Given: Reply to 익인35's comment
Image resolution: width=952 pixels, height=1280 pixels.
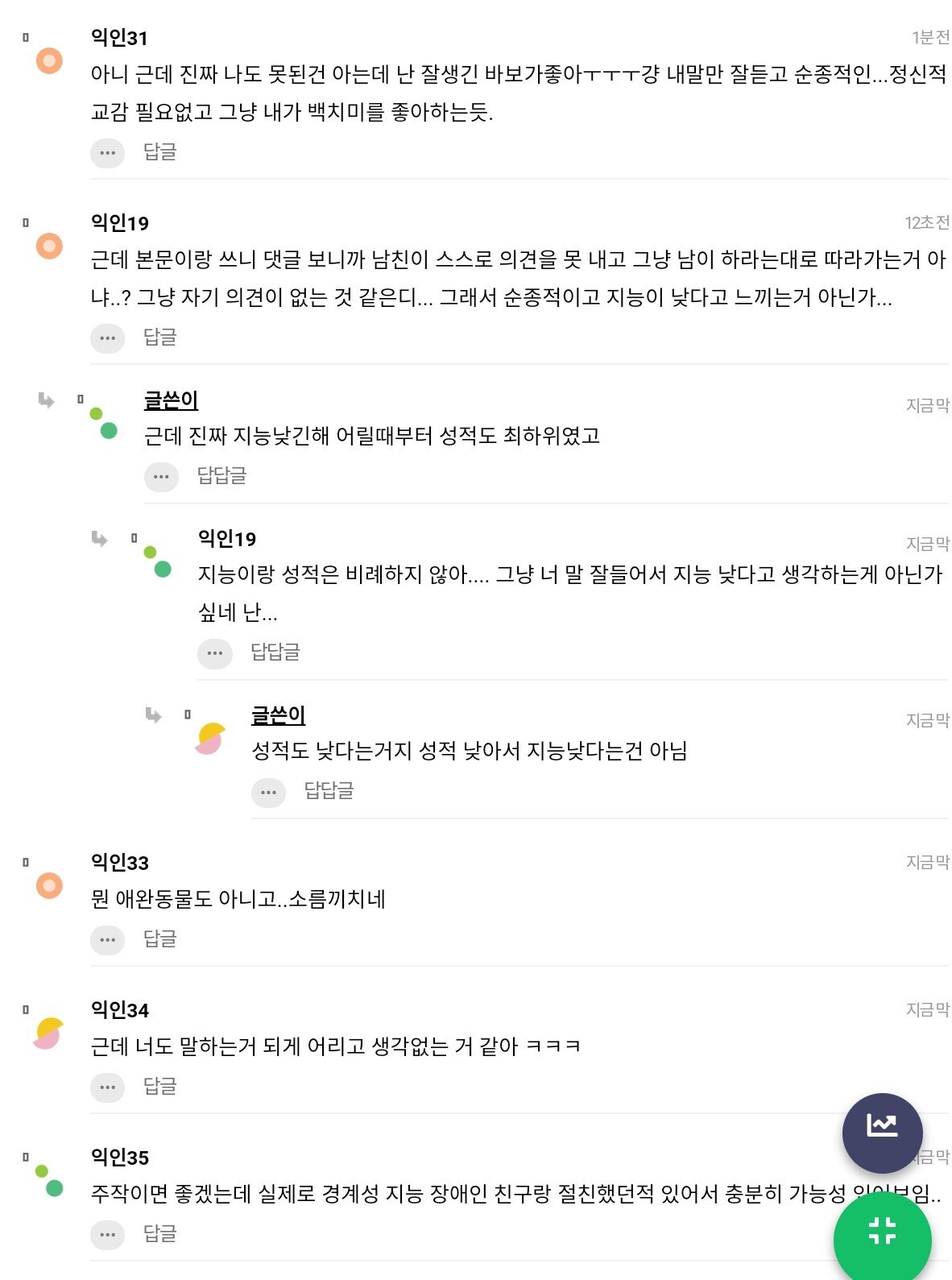Looking at the screenshot, I should point(159,1234).
